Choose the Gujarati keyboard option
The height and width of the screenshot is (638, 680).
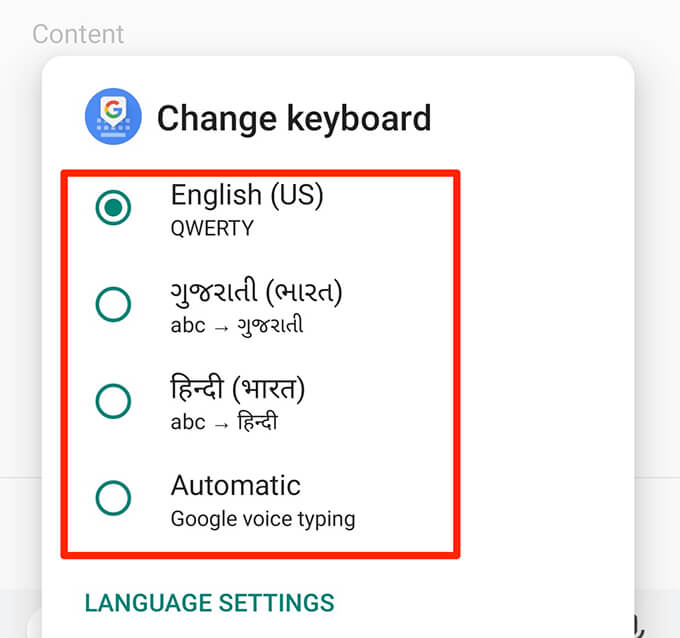click(114, 305)
